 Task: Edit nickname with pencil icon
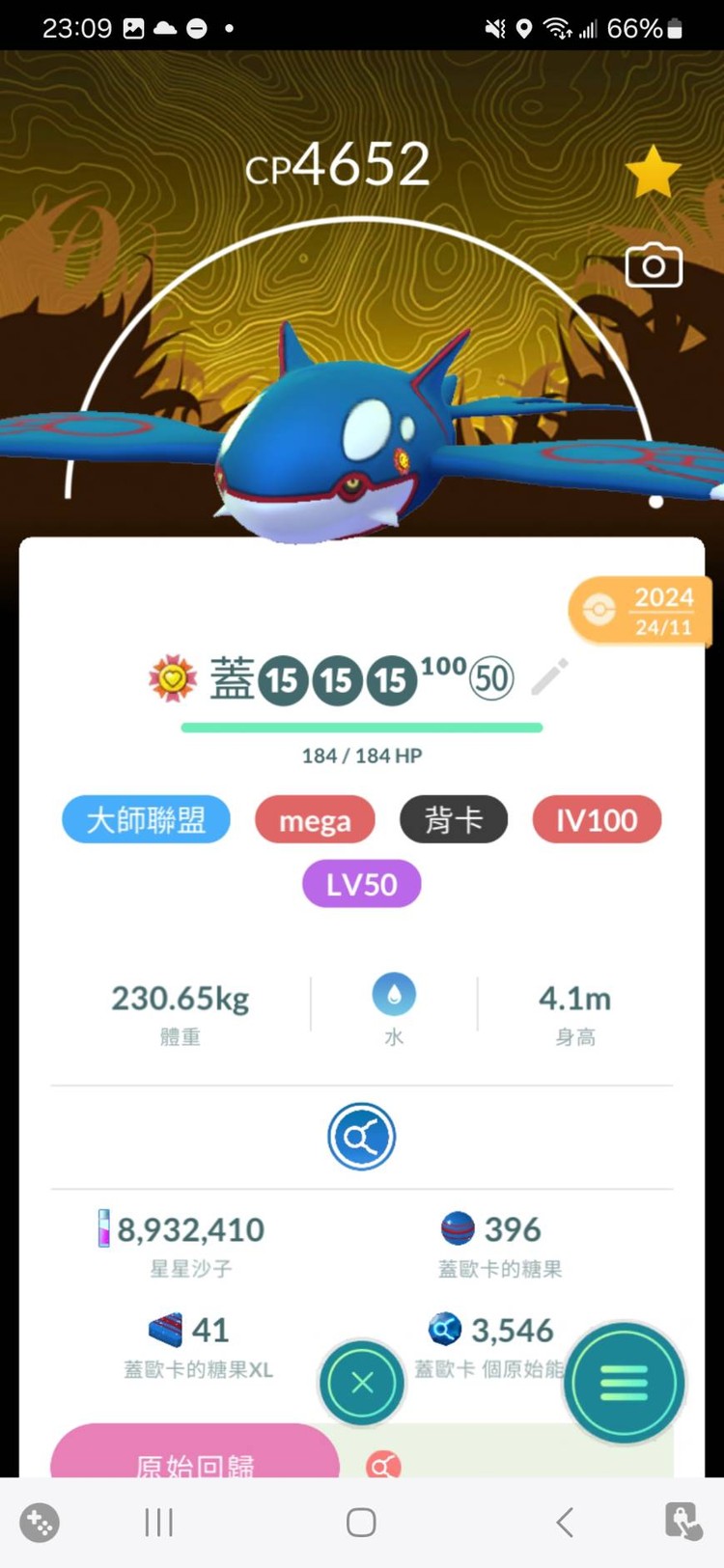[x=549, y=677]
